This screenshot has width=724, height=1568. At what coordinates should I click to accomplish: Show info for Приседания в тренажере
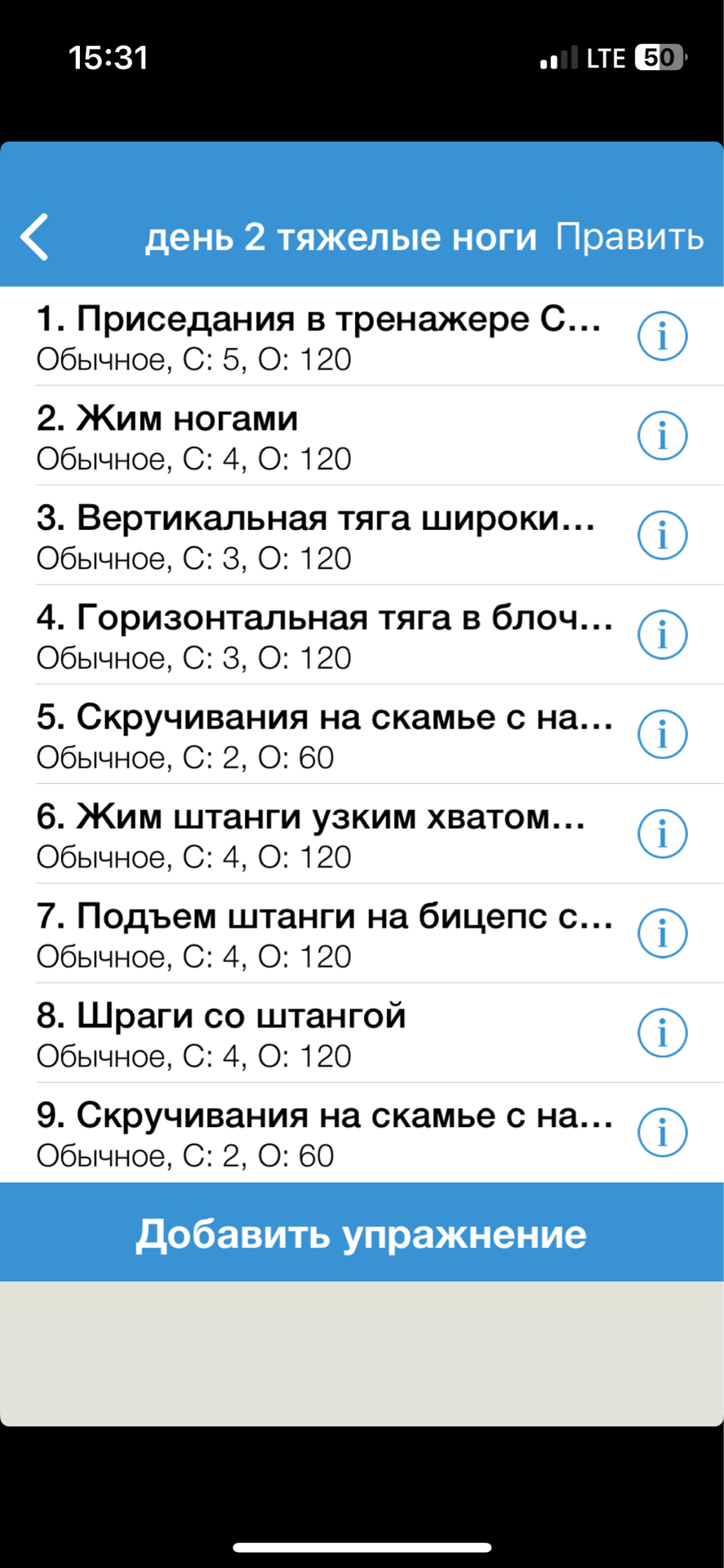pos(662,336)
